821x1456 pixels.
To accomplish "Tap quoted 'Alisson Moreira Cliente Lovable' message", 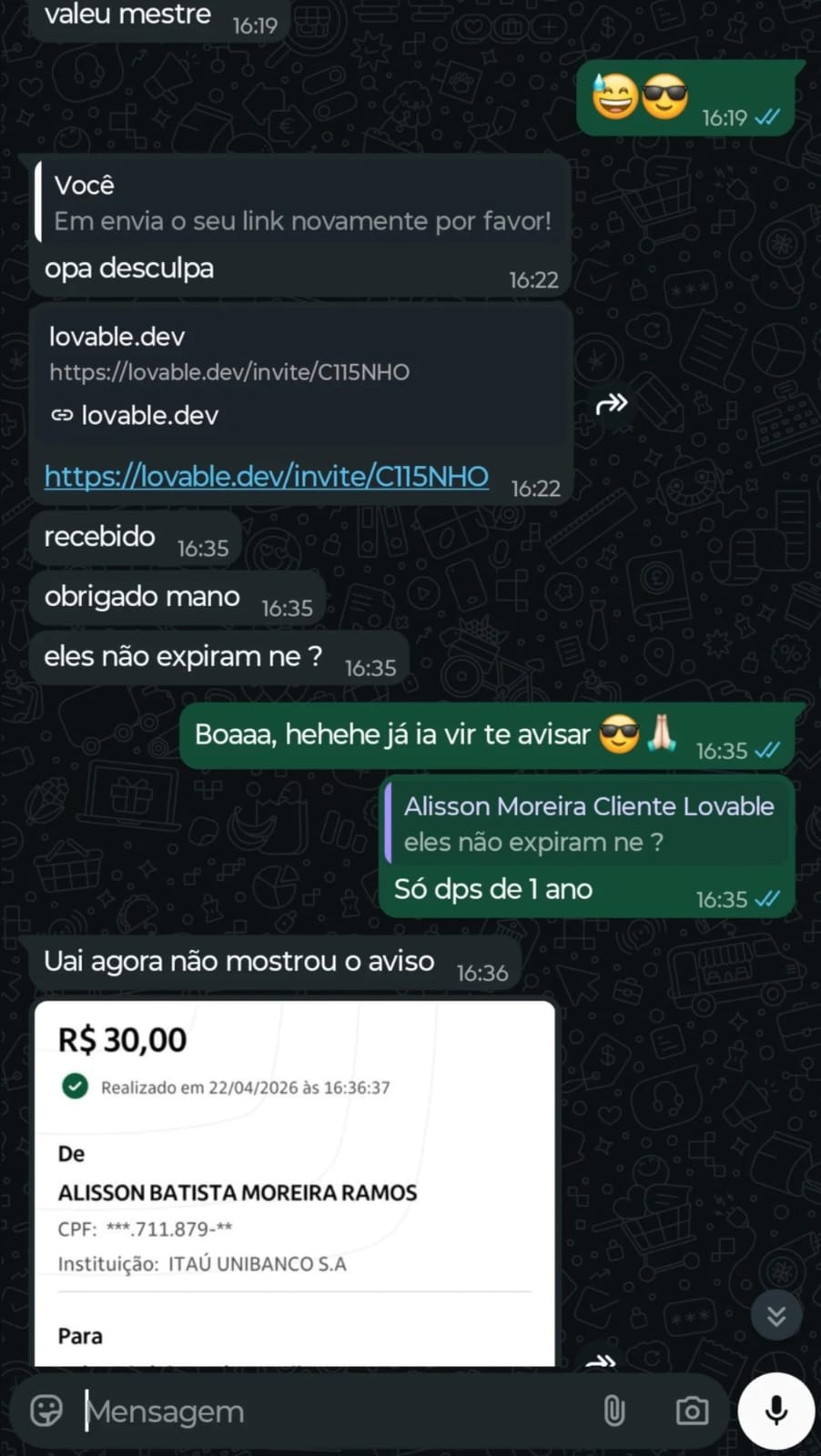I will (587, 823).
